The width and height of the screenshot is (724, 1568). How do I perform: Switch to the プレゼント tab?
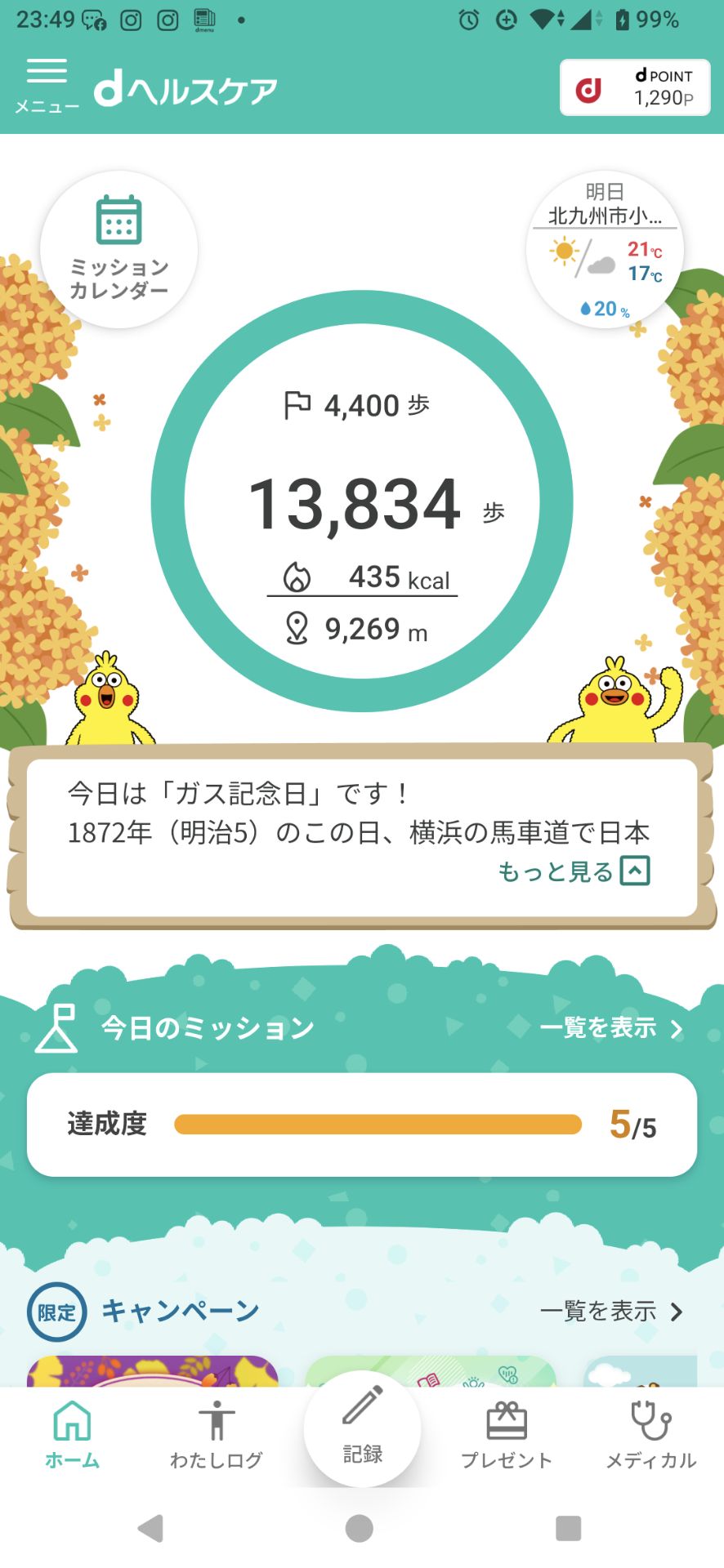507,1433
